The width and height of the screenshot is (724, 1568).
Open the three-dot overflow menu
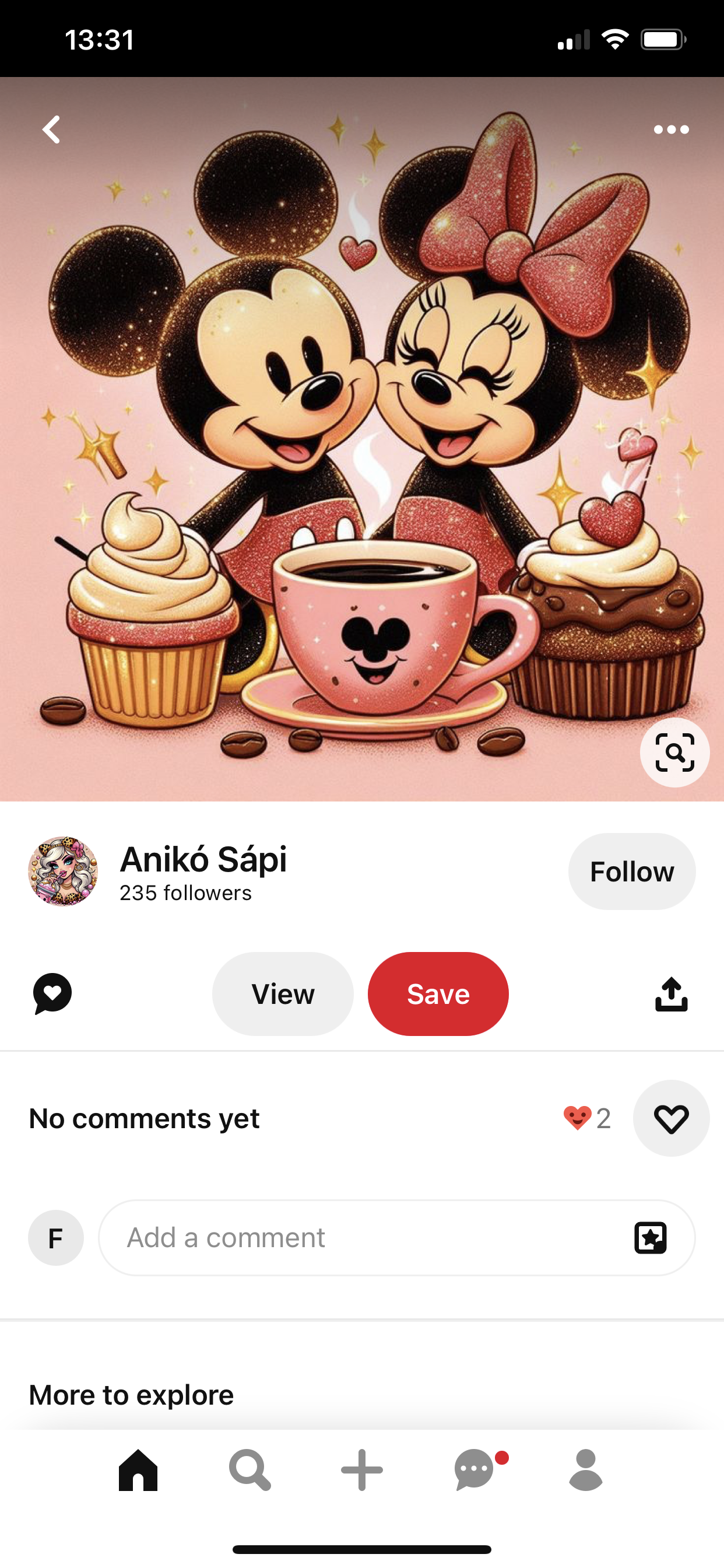pyautogui.click(x=671, y=129)
